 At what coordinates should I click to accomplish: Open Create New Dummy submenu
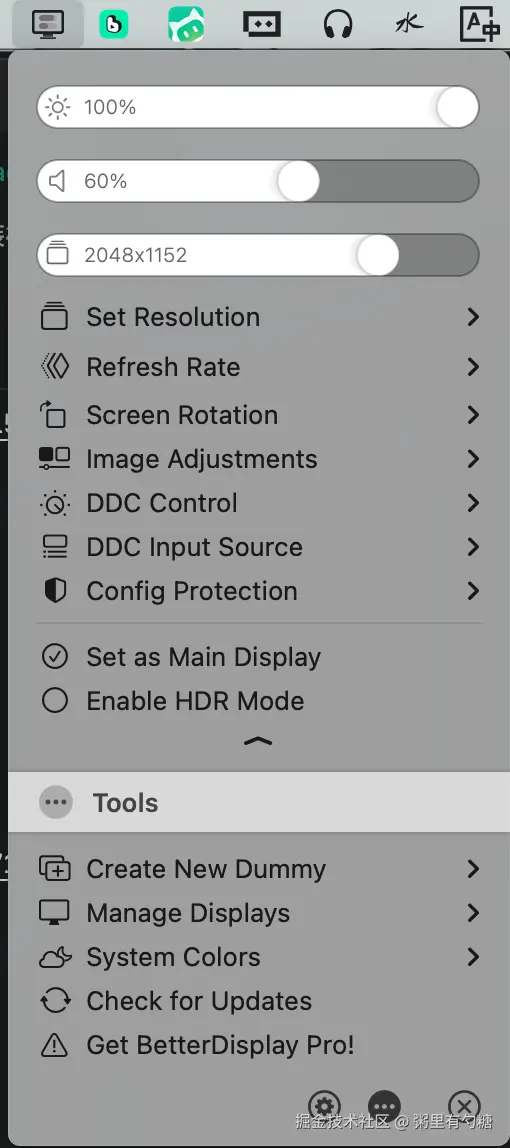click(x=259, y=869)
